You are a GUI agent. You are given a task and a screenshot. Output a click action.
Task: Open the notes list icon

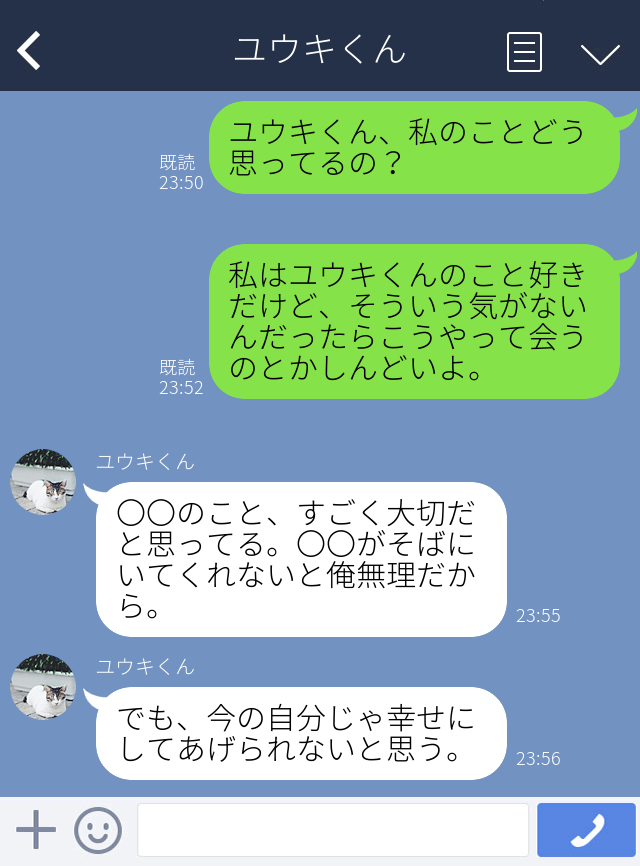[x=525, y=52]
